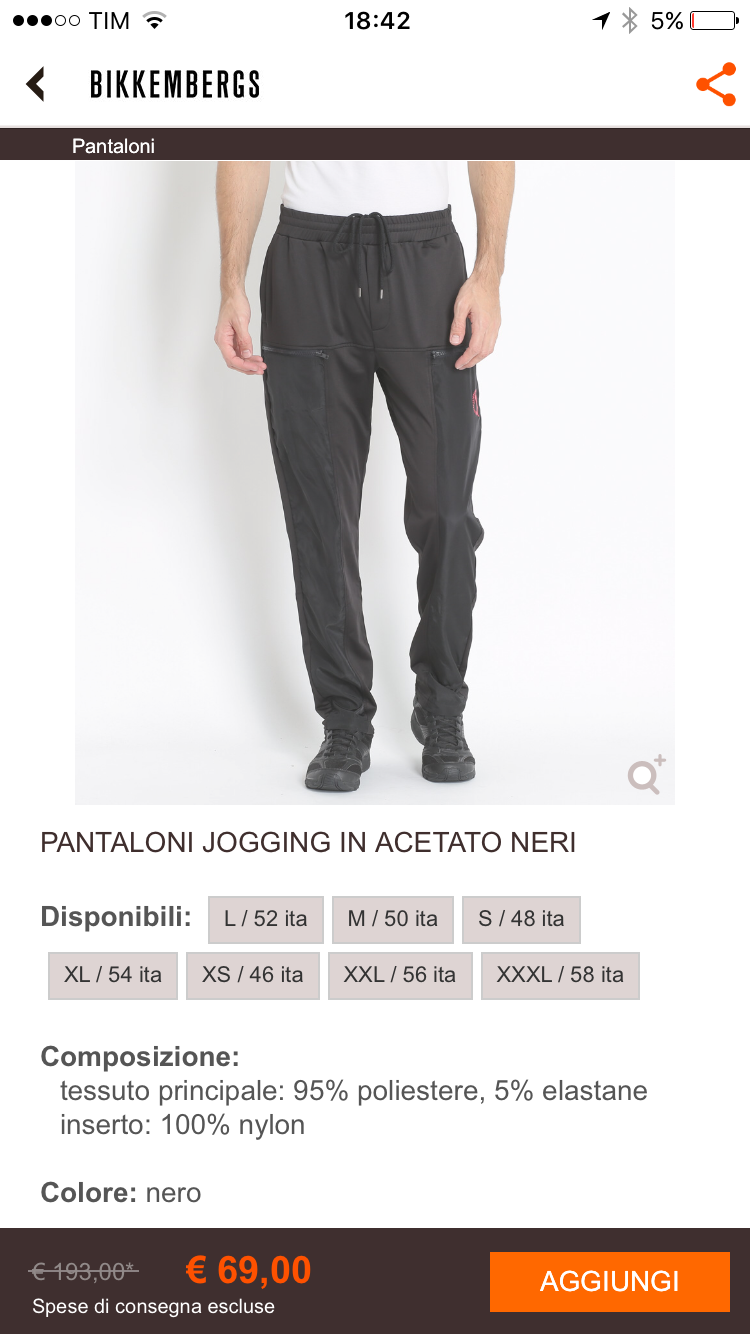Zoom the product image with magnifier icon
Screen dimensions: 750x1334
coord(646,775)
